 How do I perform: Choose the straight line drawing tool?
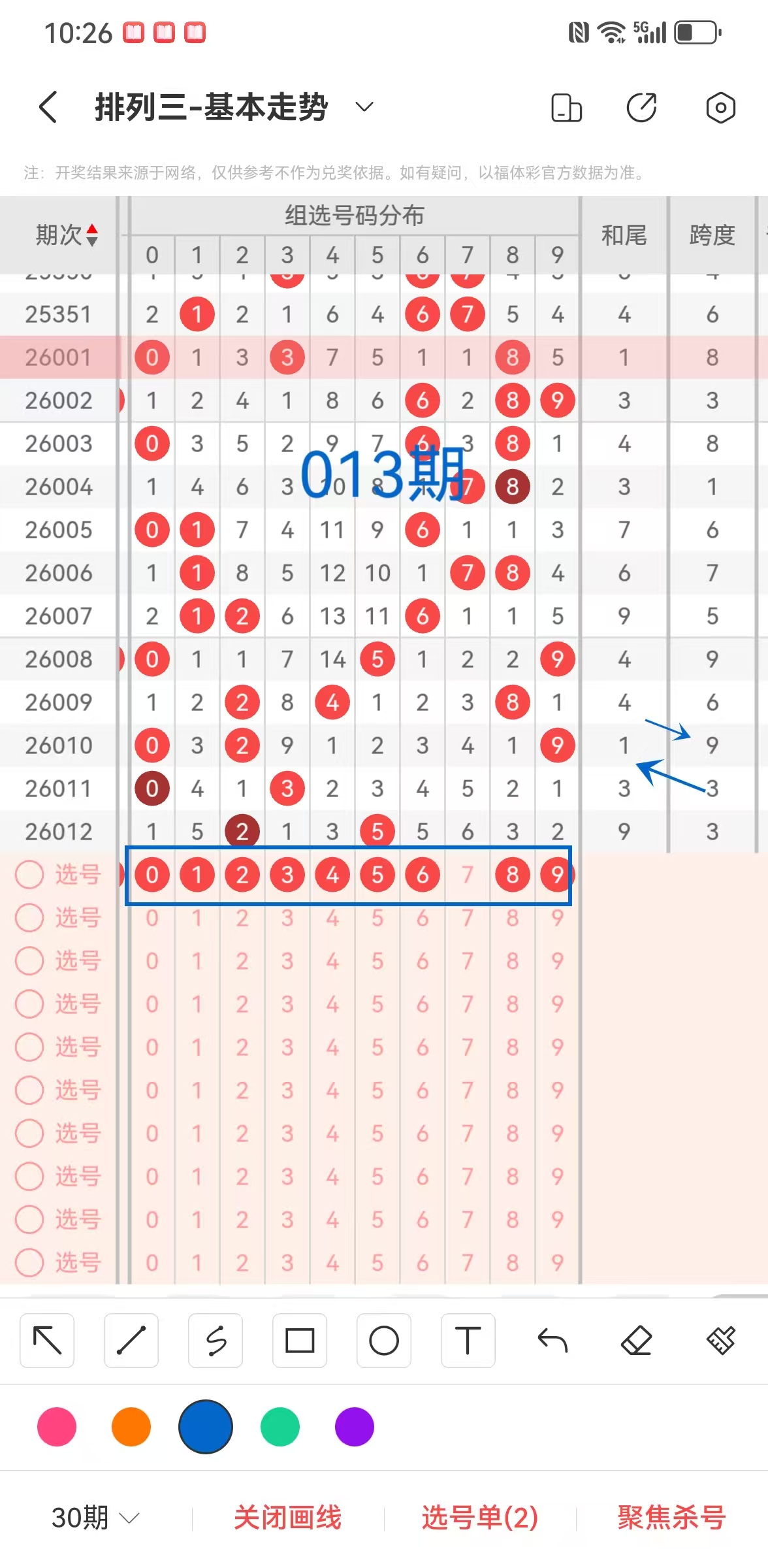pos(131,1341)
